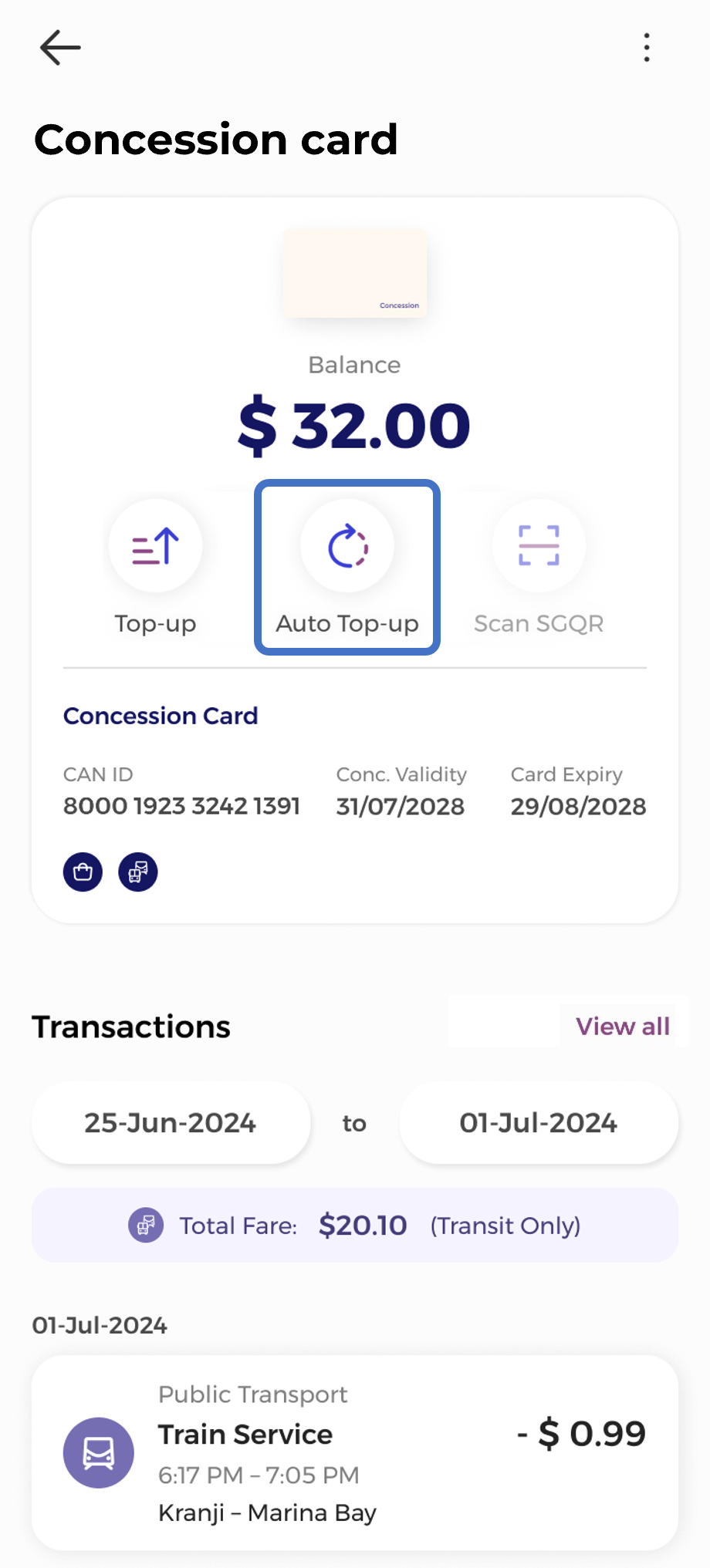Tap the transit icon beside the shopping bag
Screen dimensions: 710x1568
coord(138,872)
